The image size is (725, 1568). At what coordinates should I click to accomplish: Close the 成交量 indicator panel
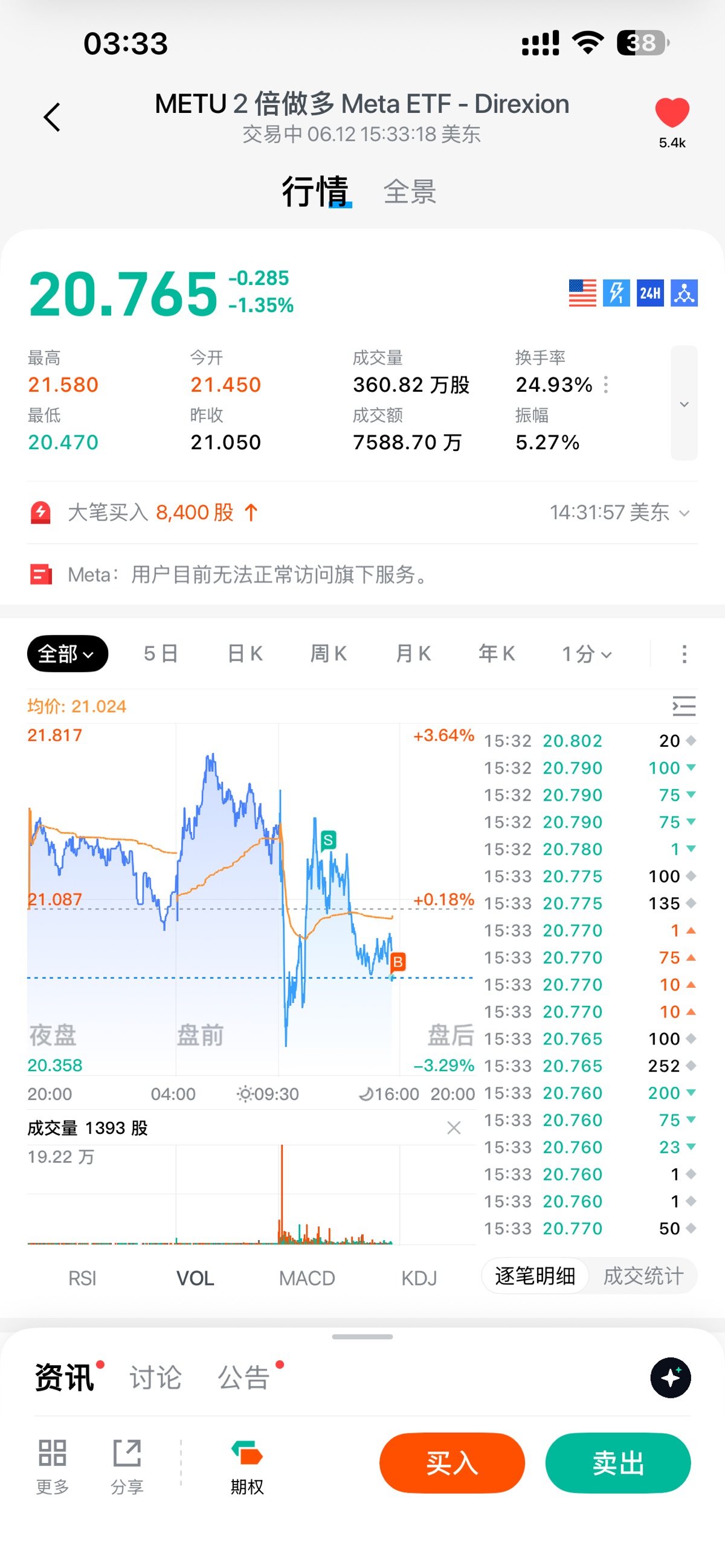(x=454, y=1128)
